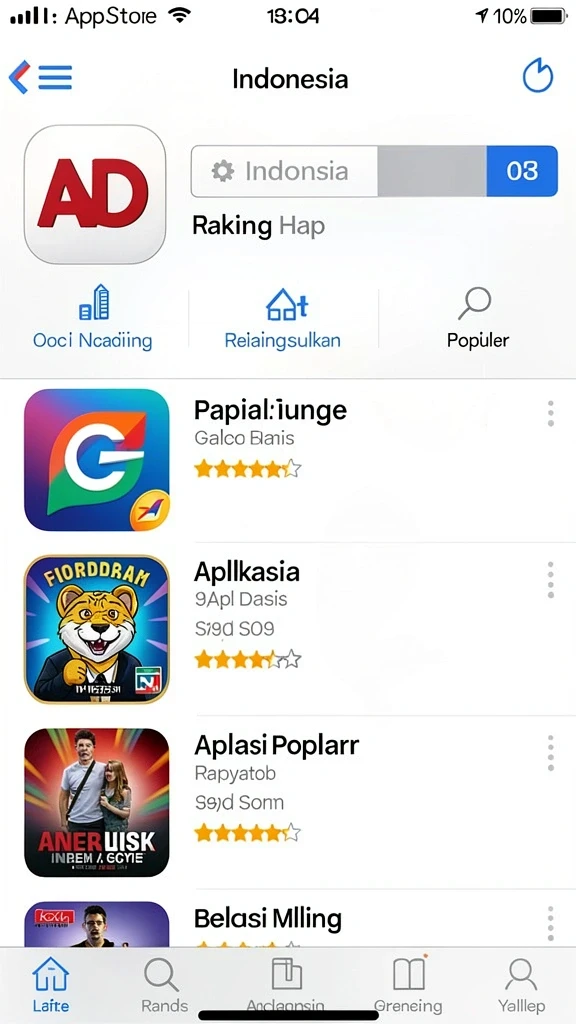576x1024 pixels.
Task: Open the AD app icon
Action: point(95,194)
